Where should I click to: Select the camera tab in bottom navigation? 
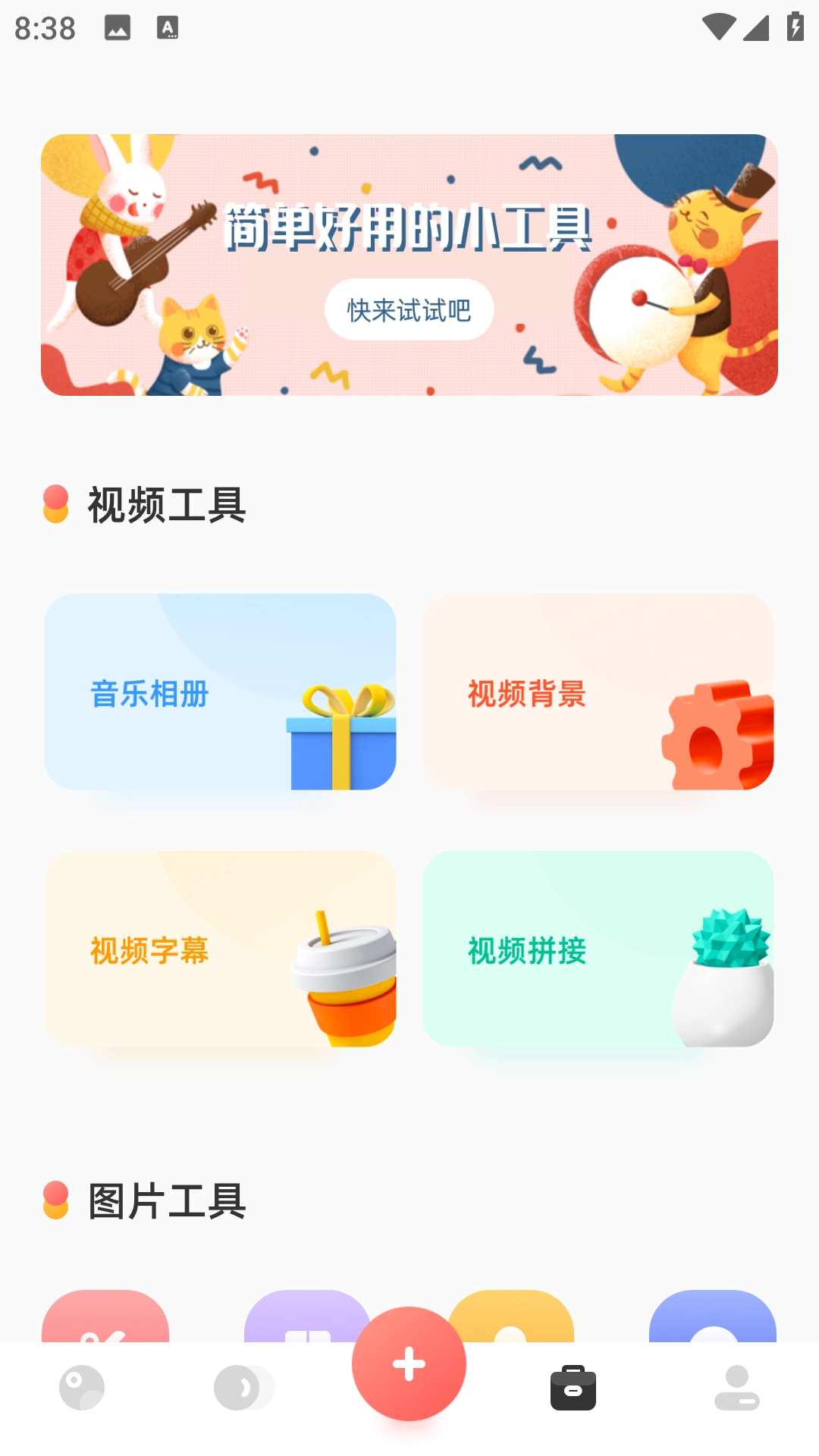(81, 1385)
